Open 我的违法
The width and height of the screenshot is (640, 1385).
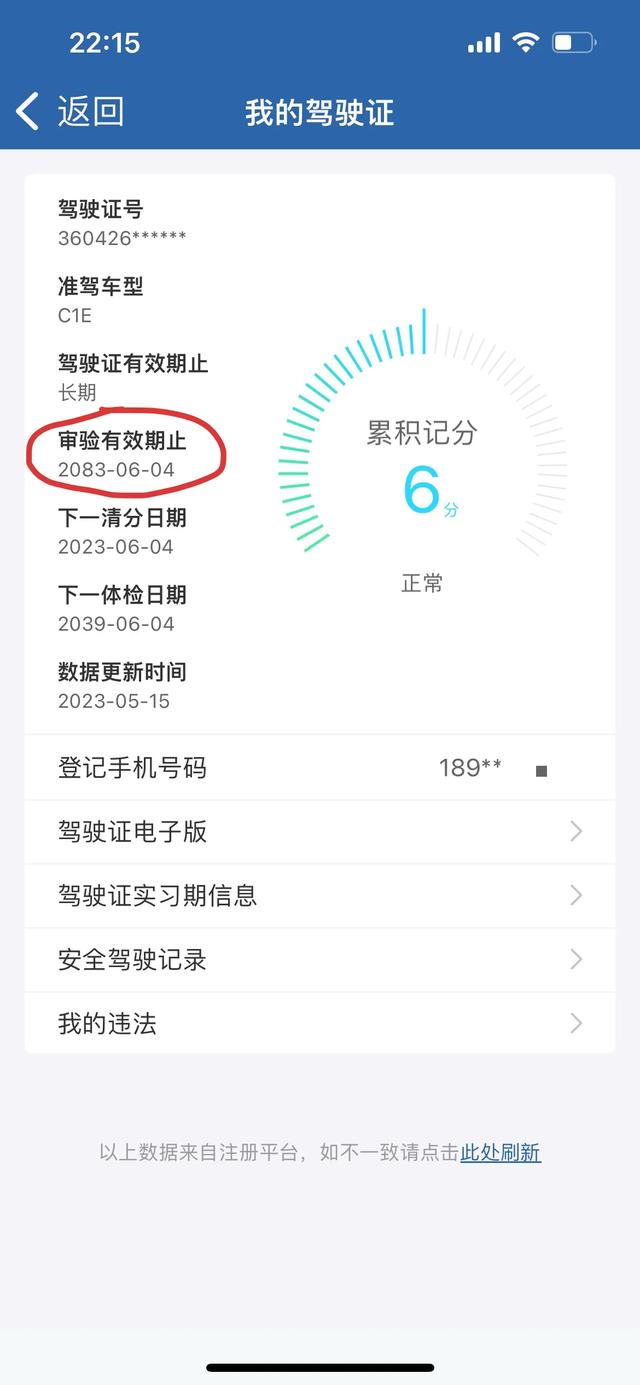(320, 1023)
